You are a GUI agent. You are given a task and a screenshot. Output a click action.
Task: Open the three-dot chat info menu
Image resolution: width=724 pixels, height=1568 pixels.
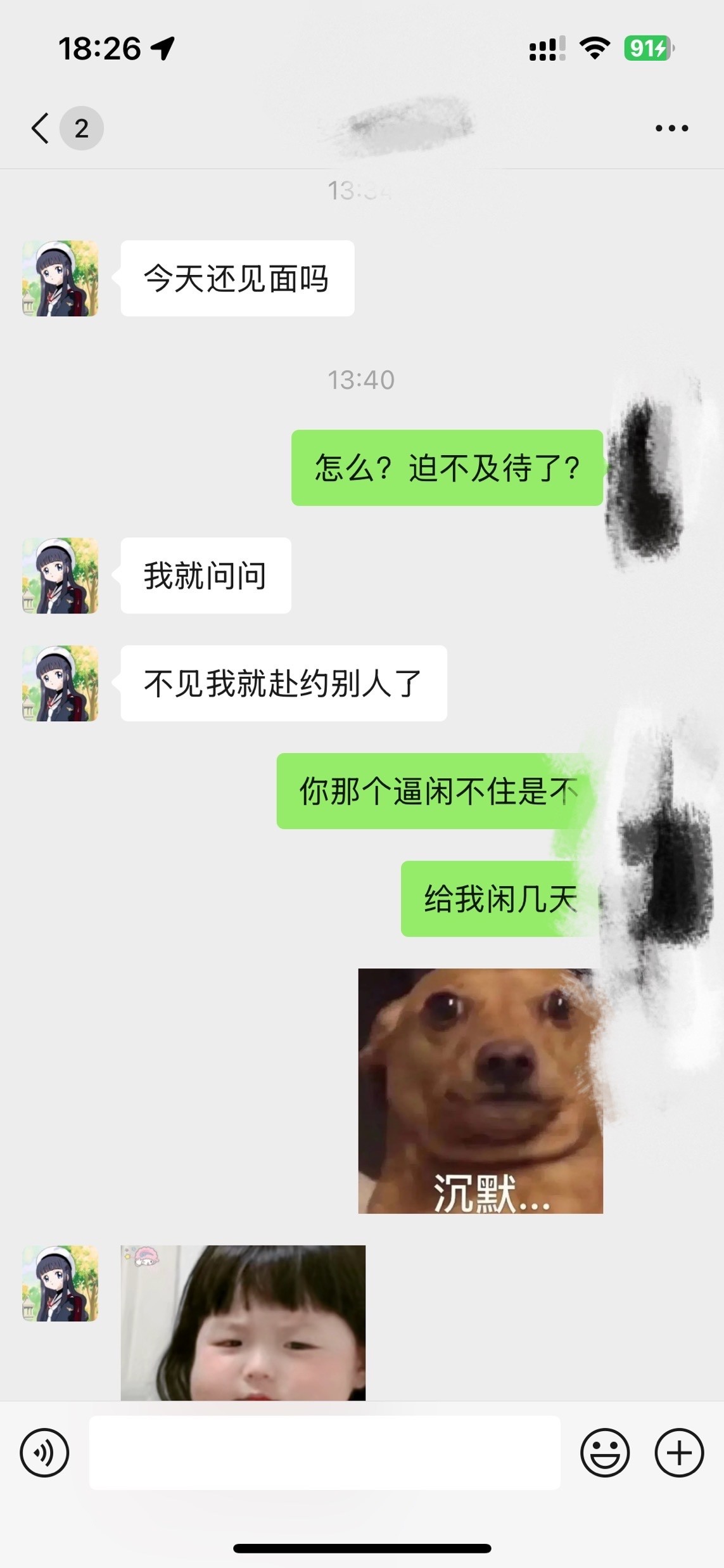click(671, 129)
